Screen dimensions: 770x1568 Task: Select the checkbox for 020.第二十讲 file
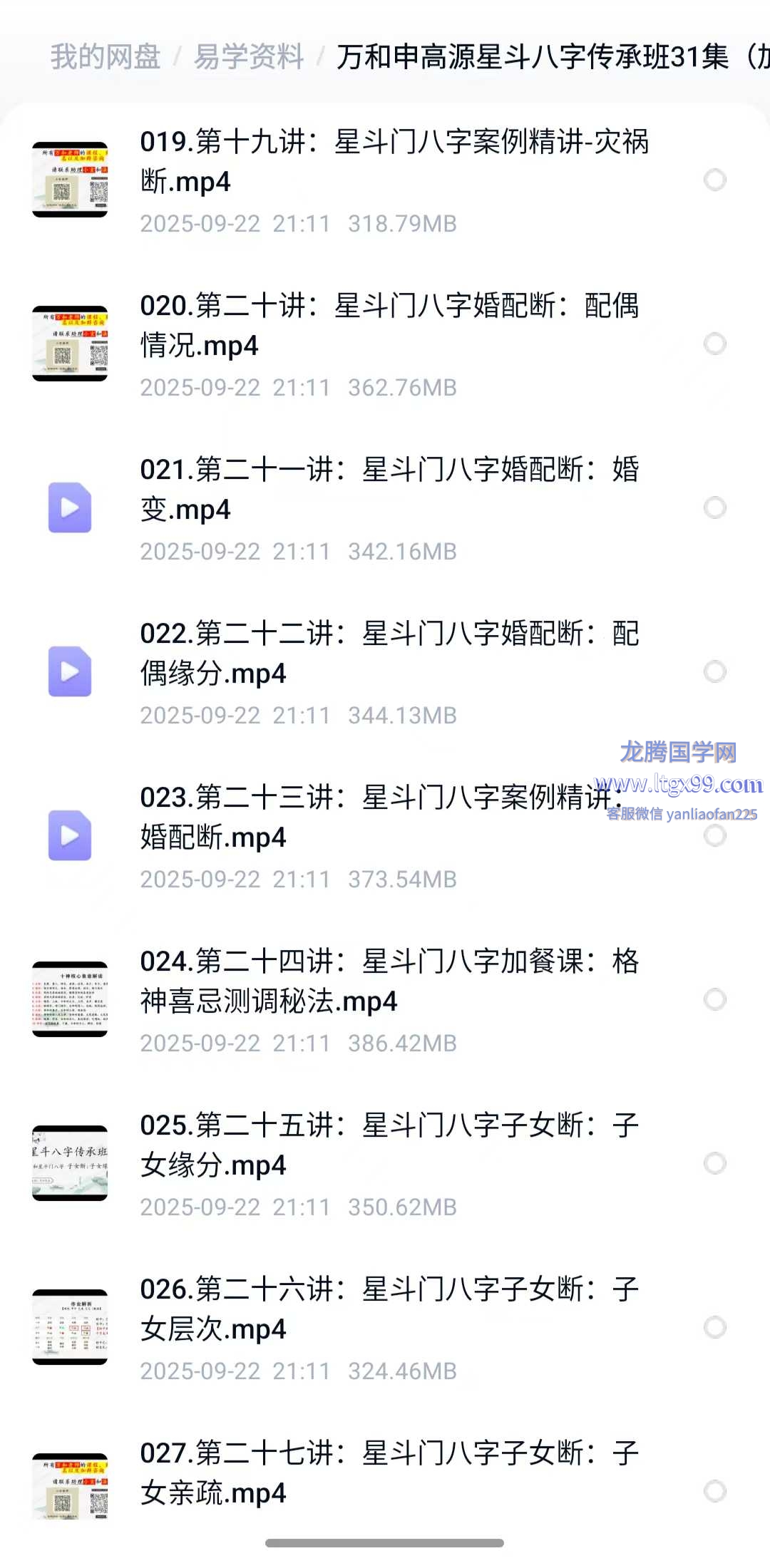pos(714,344)
